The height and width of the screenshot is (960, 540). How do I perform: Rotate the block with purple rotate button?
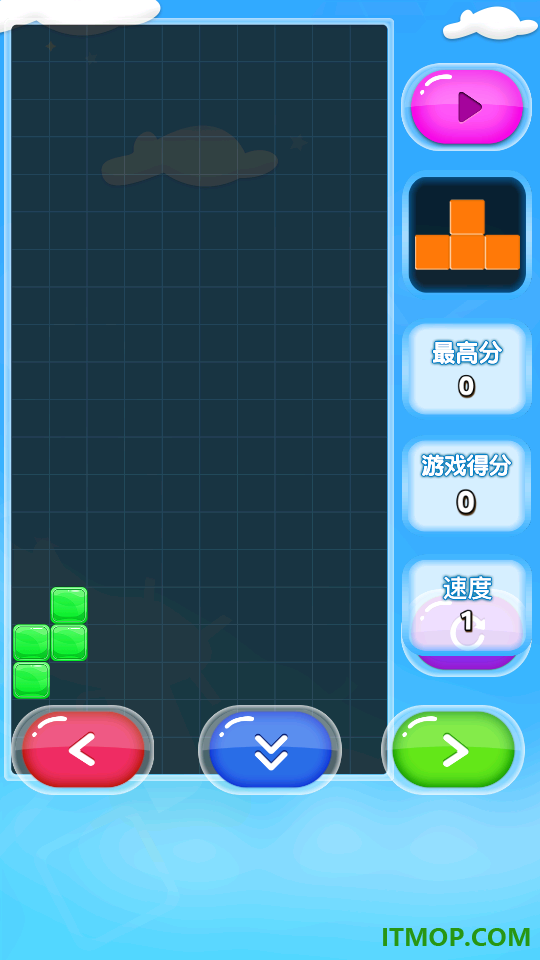click(x=467, y=634)
